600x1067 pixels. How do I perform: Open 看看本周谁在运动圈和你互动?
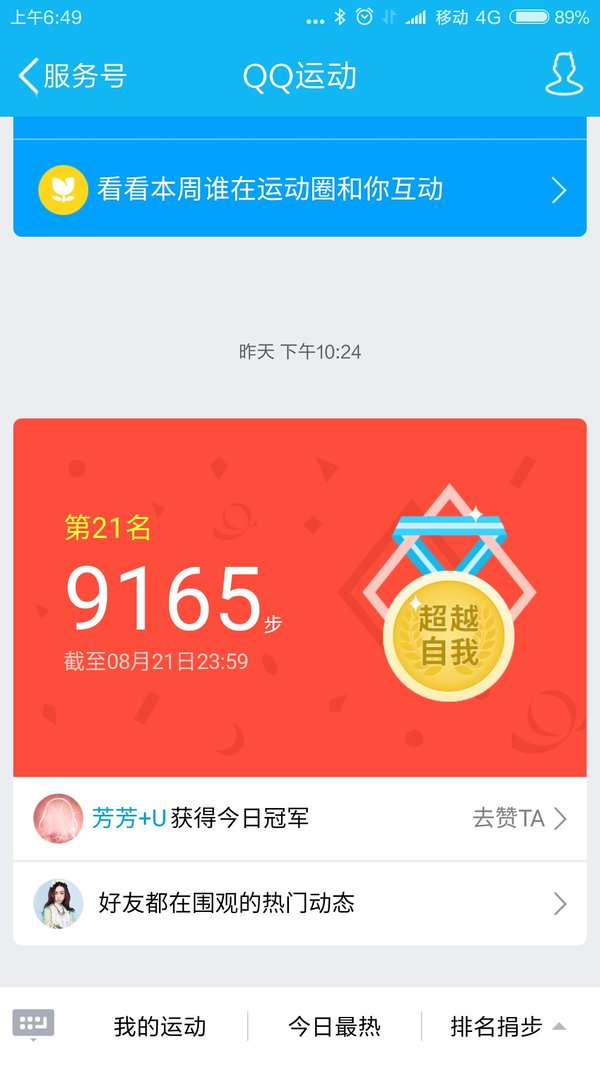(299, 190)
